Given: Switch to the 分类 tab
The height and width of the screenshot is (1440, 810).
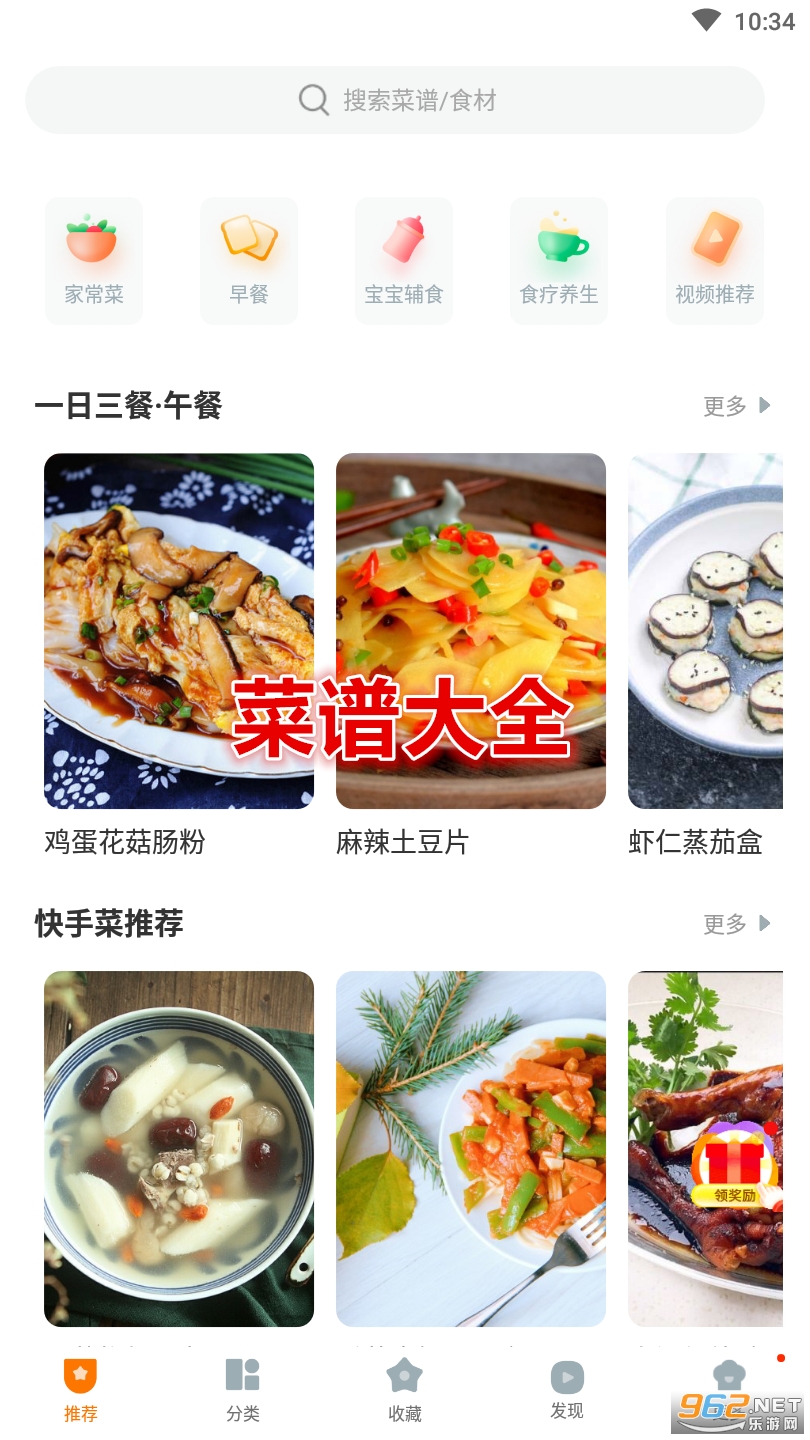Looking at the screenshot, I should point(243,1390).
